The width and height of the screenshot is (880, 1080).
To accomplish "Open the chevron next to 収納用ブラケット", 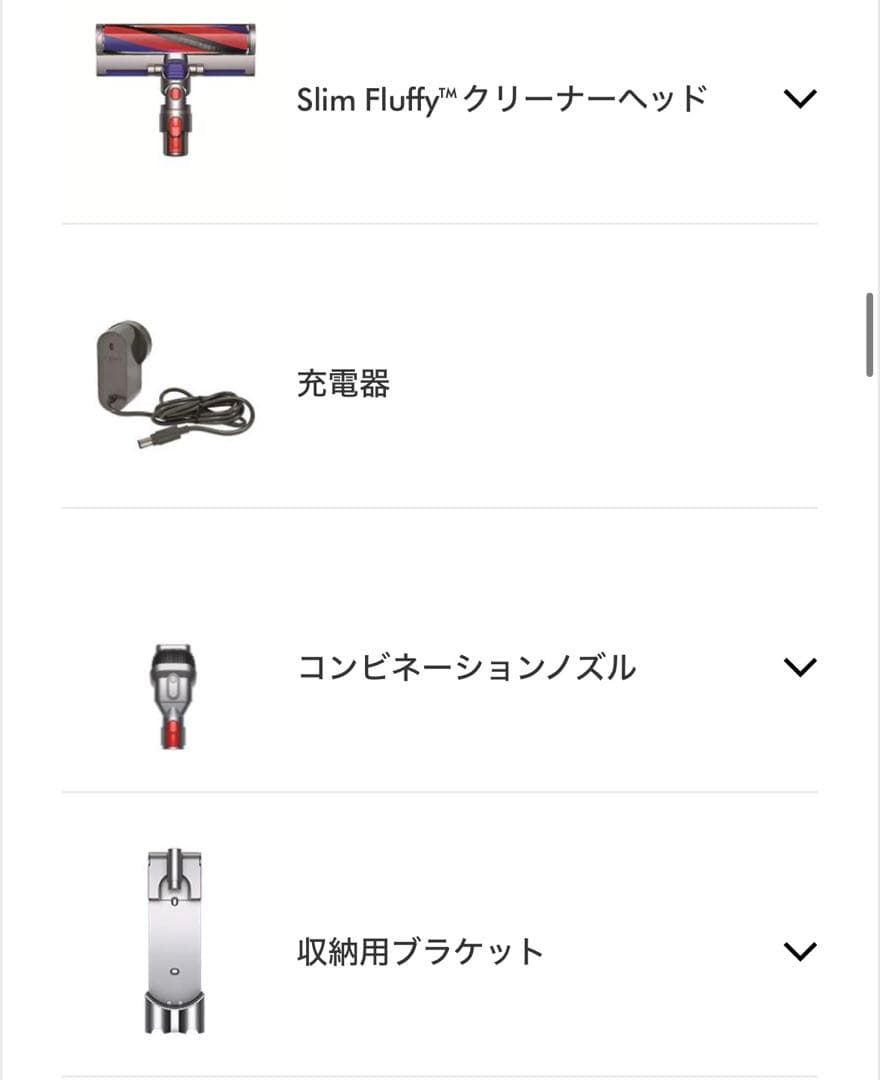I will click(x=798, y=952).
